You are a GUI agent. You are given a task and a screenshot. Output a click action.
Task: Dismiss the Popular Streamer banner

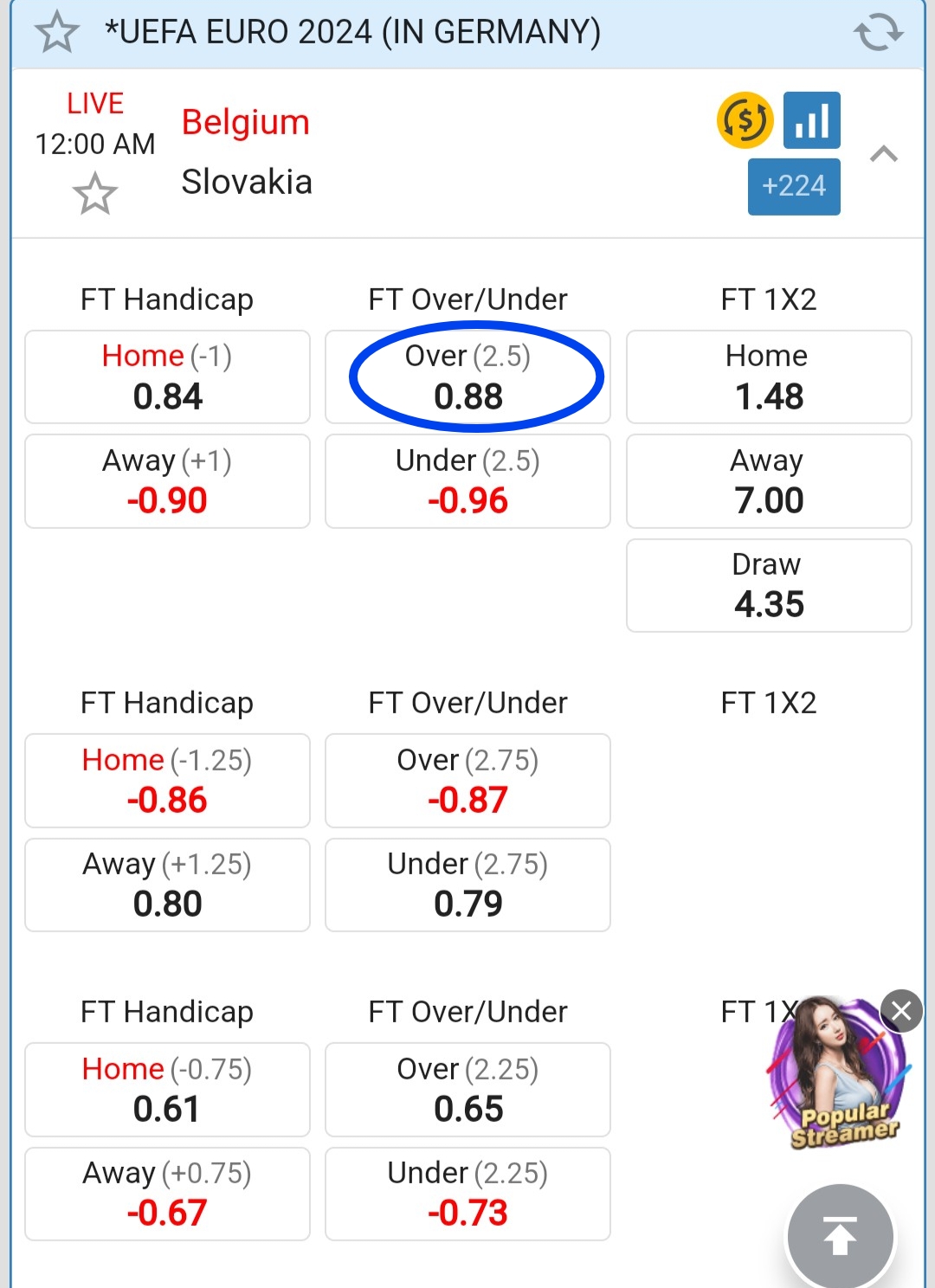901,1011
